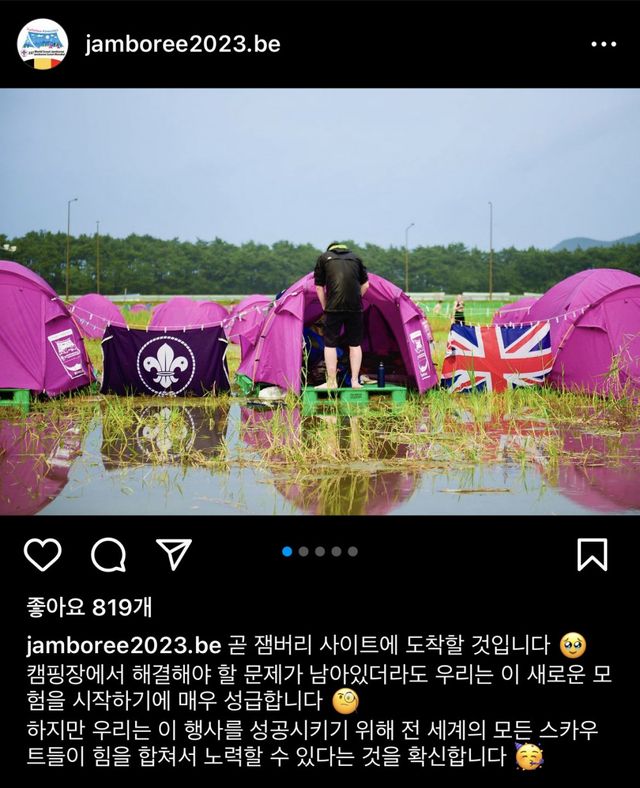Share post via paper plane icon
Screen dimensions: 640x788
coord(174,553)
